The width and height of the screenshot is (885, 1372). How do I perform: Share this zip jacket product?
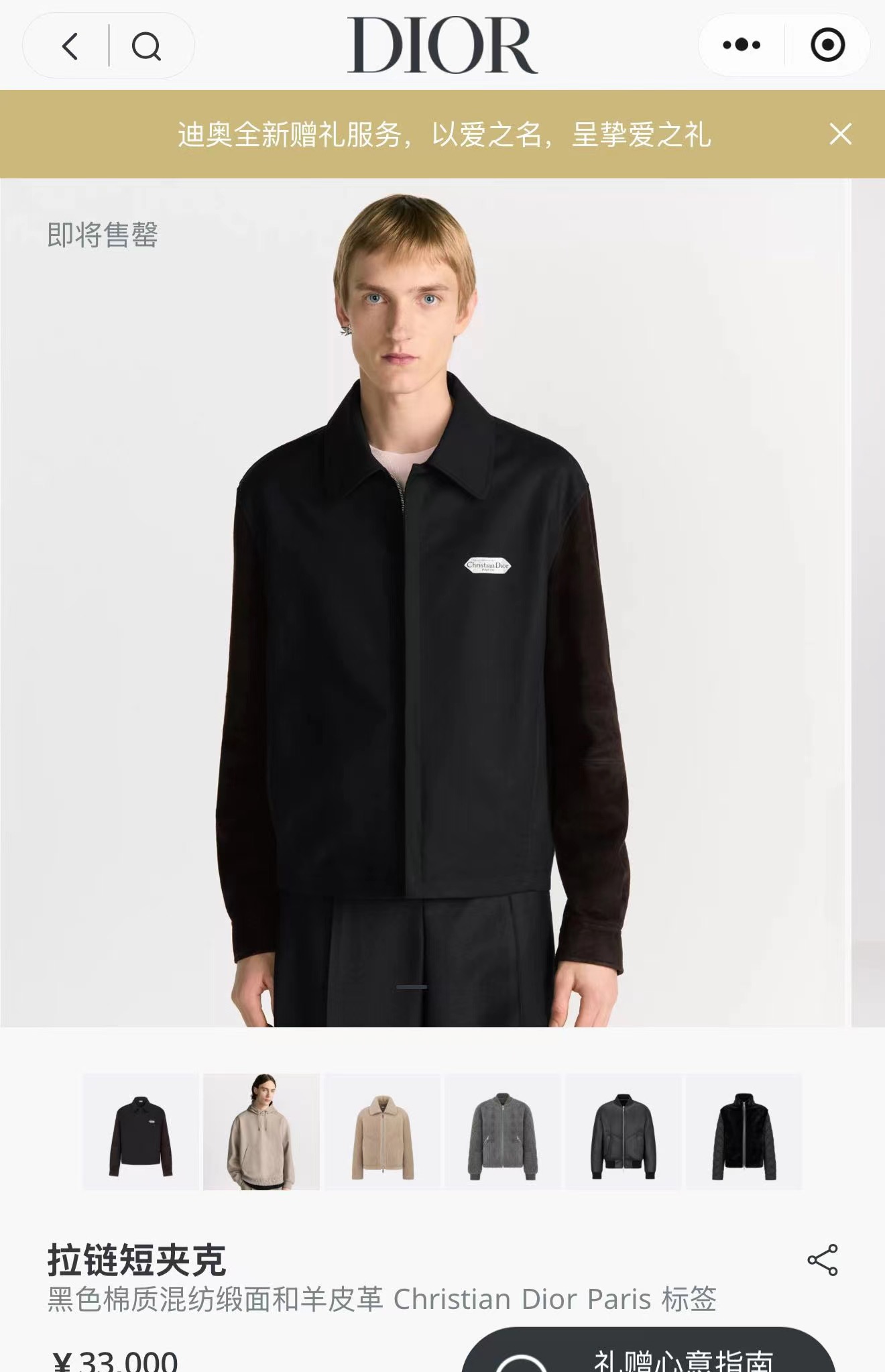click(823, 1260)
